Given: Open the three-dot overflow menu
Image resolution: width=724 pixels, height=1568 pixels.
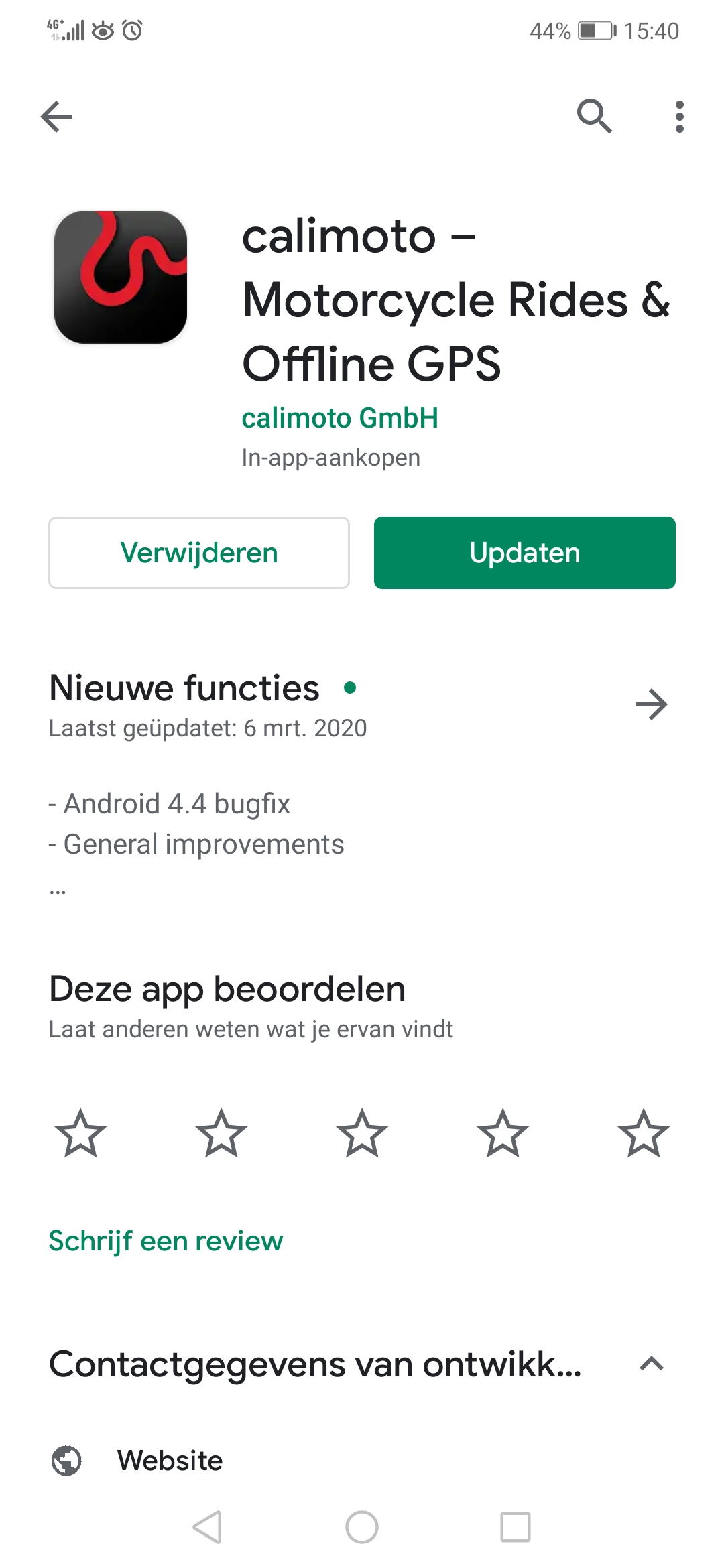Looking at the screenshot, I should pos(679,117).
